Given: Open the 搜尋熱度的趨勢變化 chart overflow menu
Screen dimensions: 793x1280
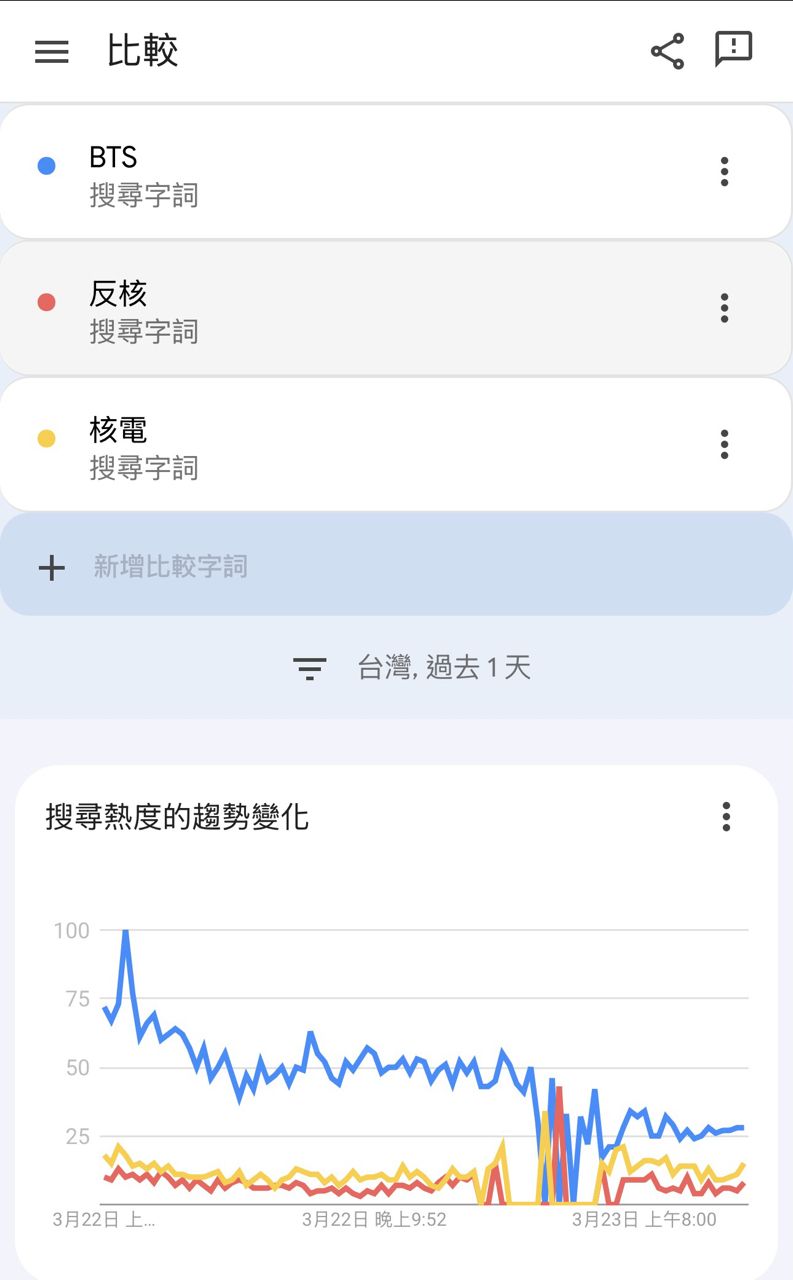Looking at the screenshot, I should (x=727, y=817).
